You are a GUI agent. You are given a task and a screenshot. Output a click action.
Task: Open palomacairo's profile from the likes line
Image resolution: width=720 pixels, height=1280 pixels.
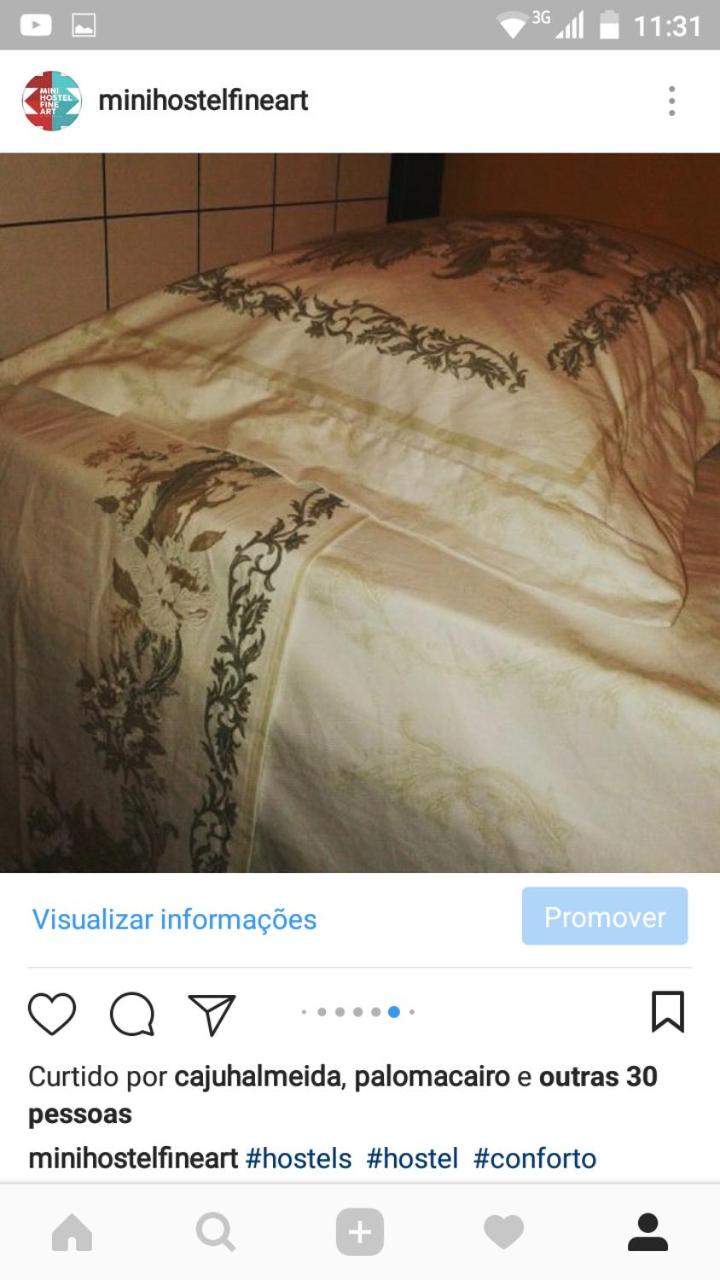(x=432, y=1077)
